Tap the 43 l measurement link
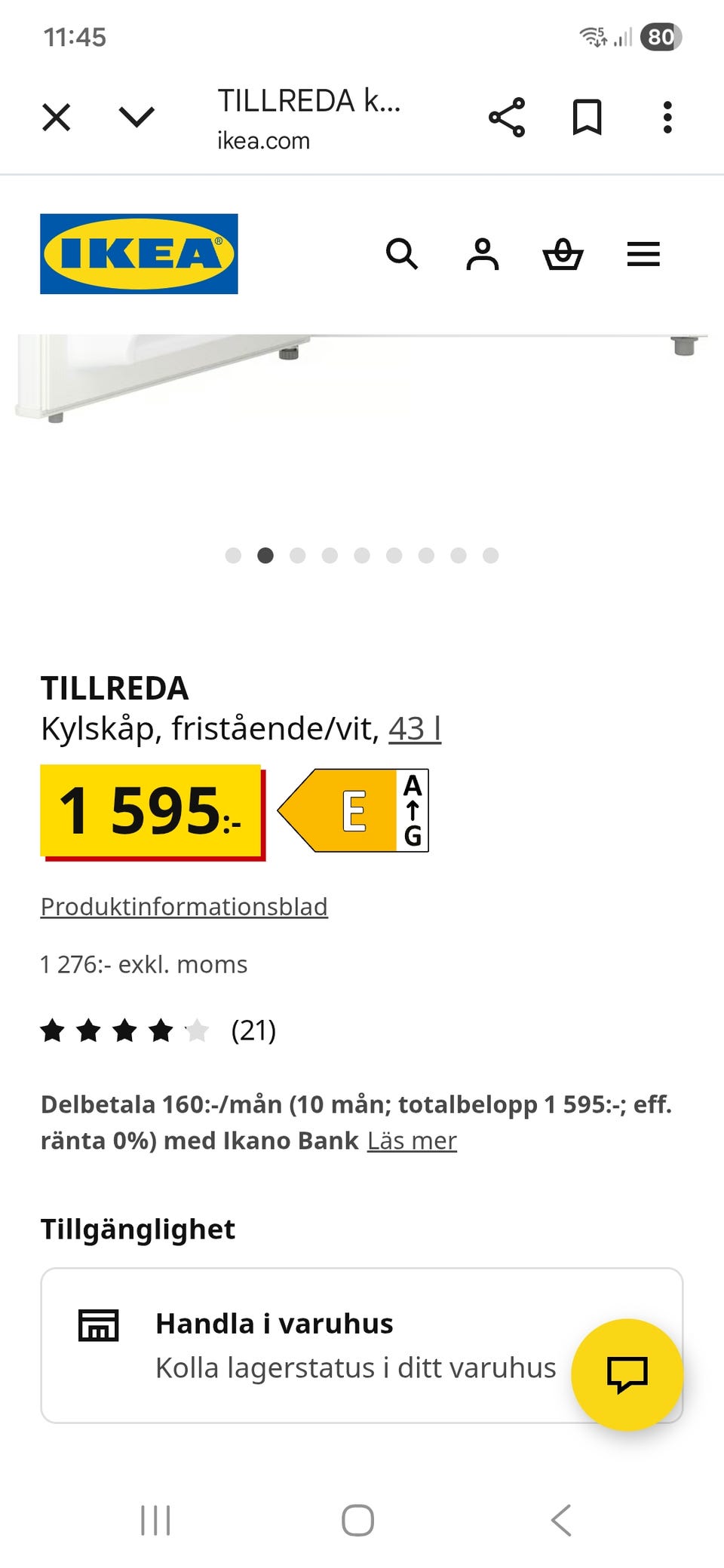This screenshot has width=724, height=1568. pyautogui.click(x=415, y=729)
